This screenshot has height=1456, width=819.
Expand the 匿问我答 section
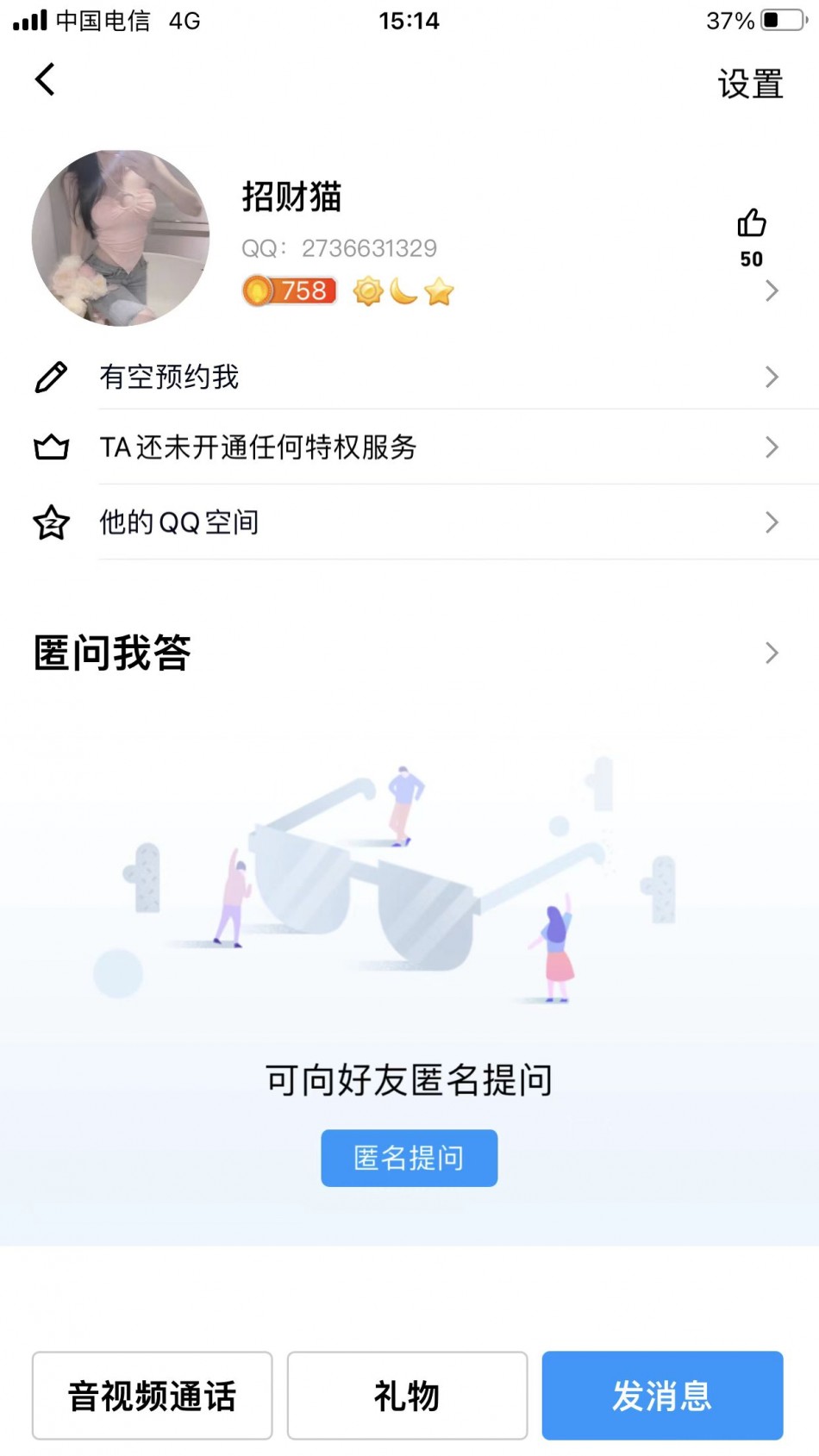click(x=405, y=653)
